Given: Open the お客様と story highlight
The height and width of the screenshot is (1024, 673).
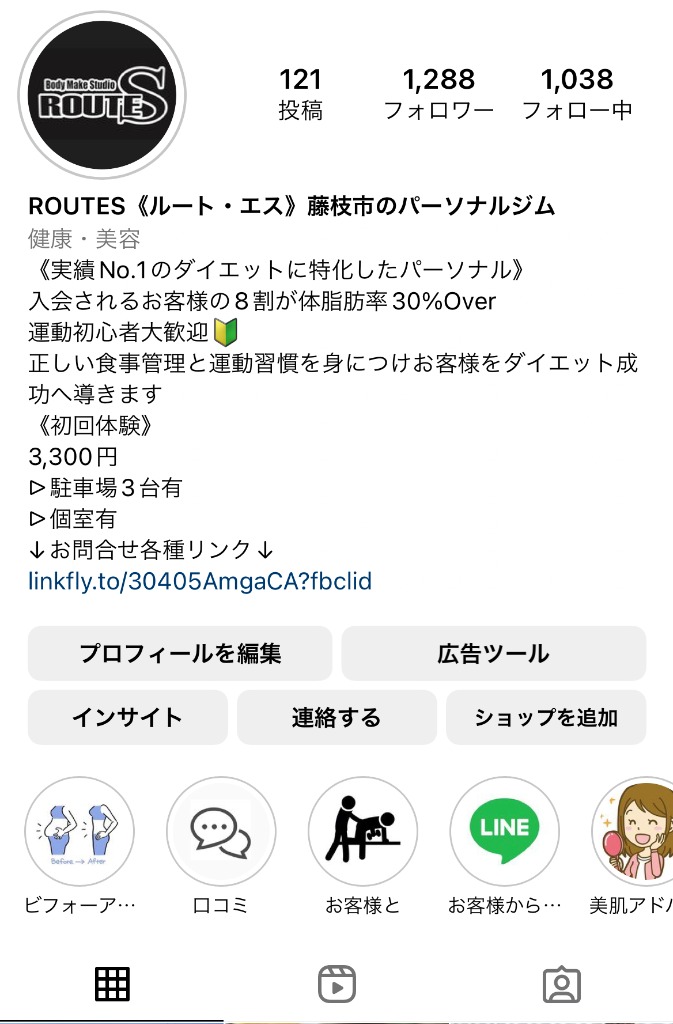Looking at the screenshot, I should pos(362,830).
